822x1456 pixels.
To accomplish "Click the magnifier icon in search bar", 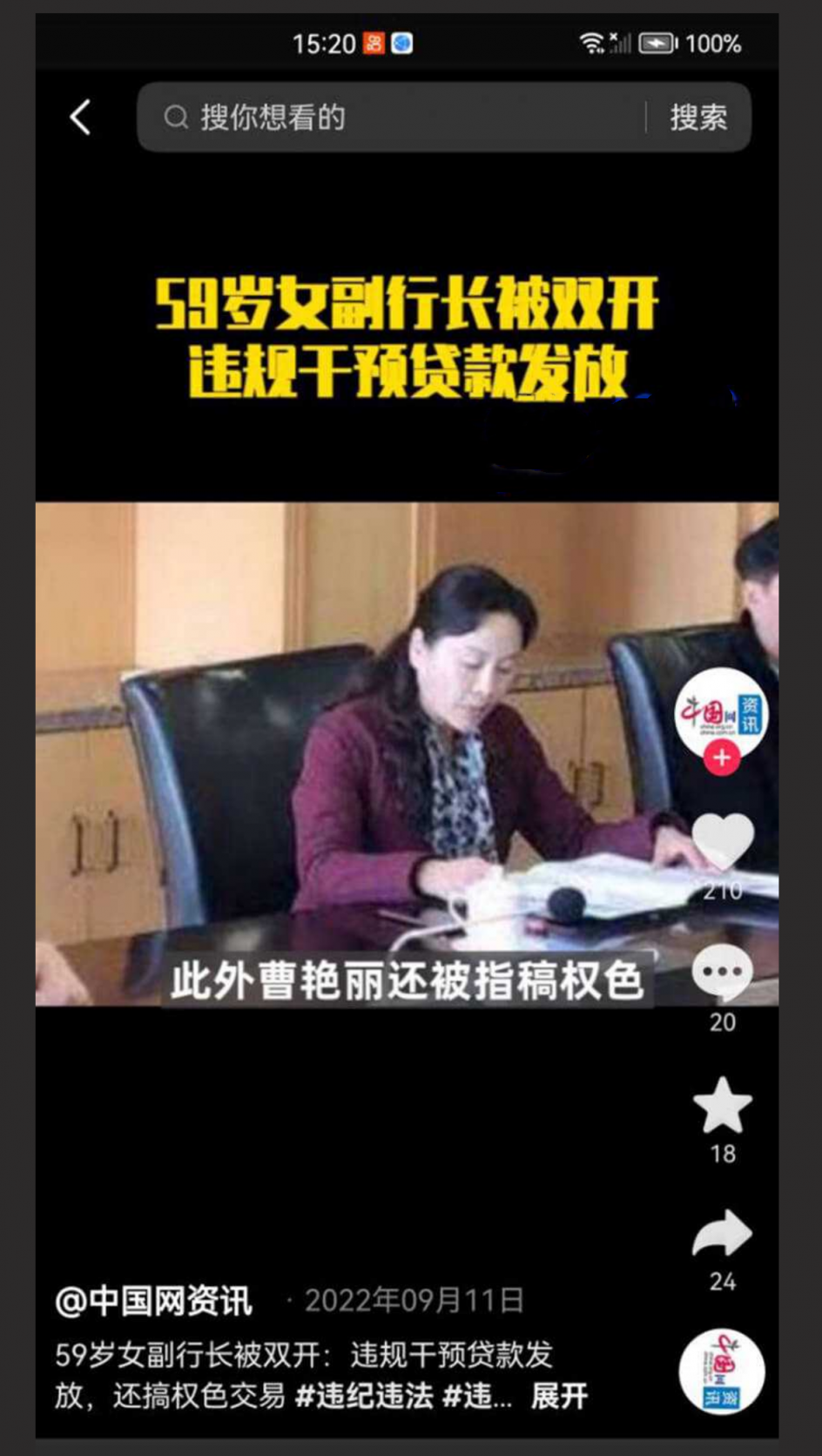I will pyautogui.click(x=175, y=116).
